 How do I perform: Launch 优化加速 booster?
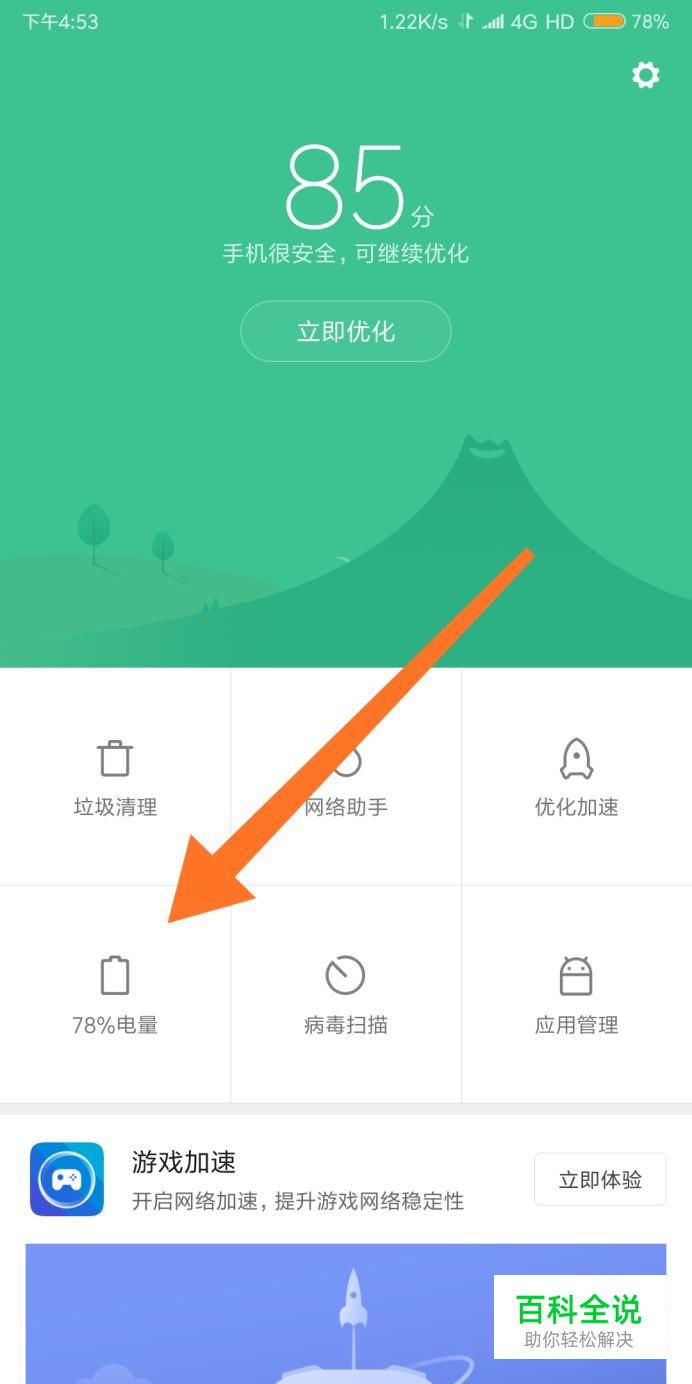click(x=576, y=778)
